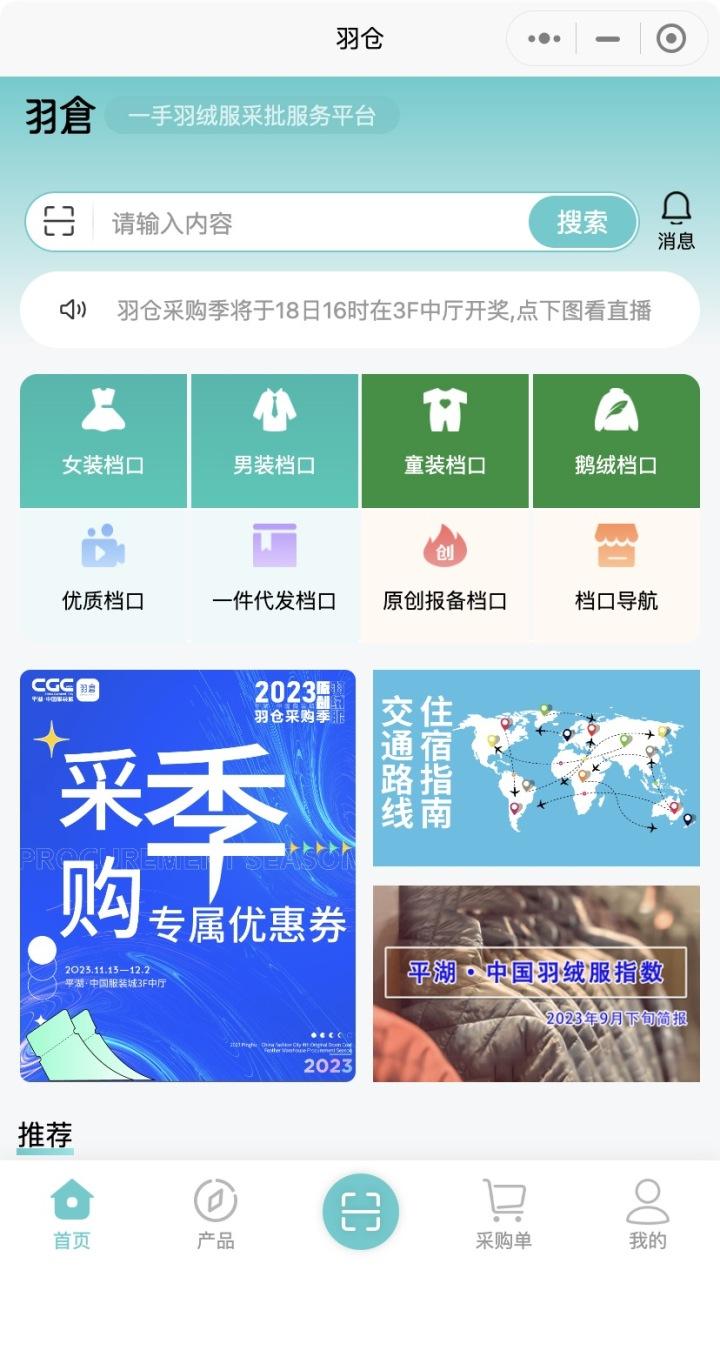
Task: Open the QR code scanner in the search bar
Action: (59, 220)
